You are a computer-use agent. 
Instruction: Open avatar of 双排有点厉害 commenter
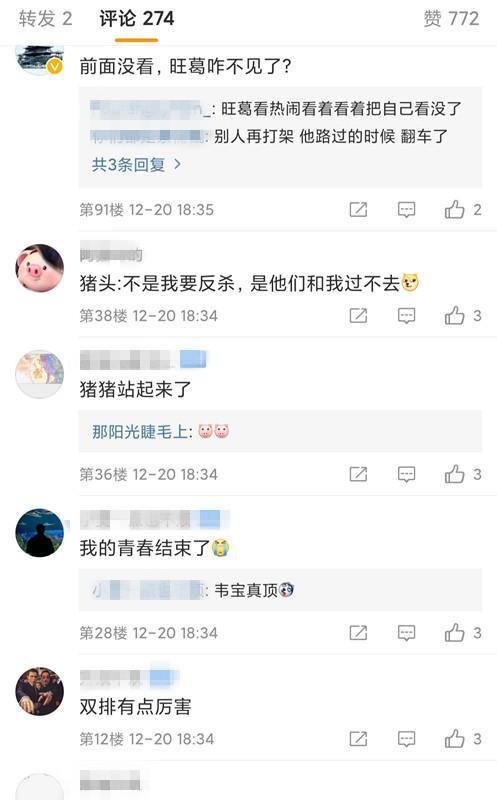point(40,691)
